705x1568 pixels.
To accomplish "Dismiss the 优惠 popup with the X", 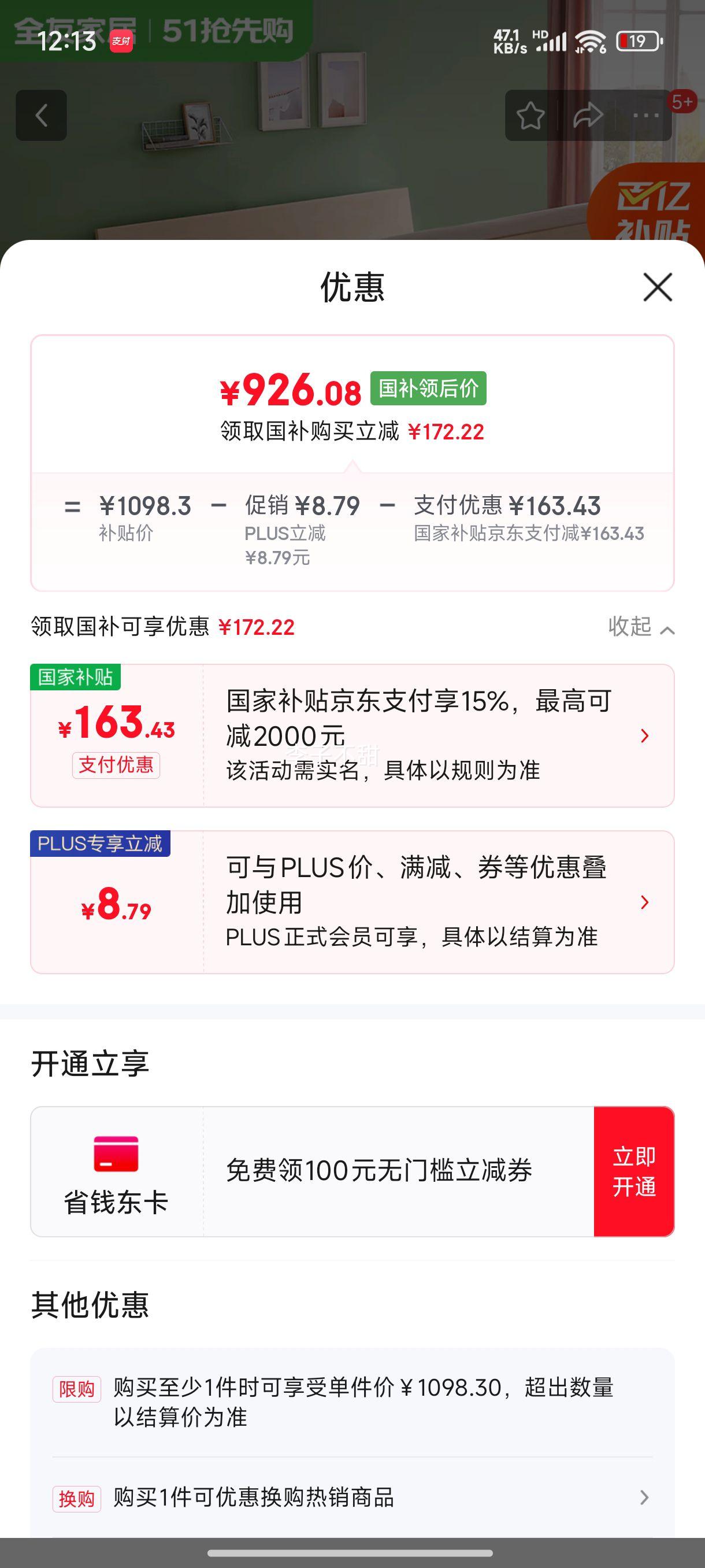I will point(657,288).
